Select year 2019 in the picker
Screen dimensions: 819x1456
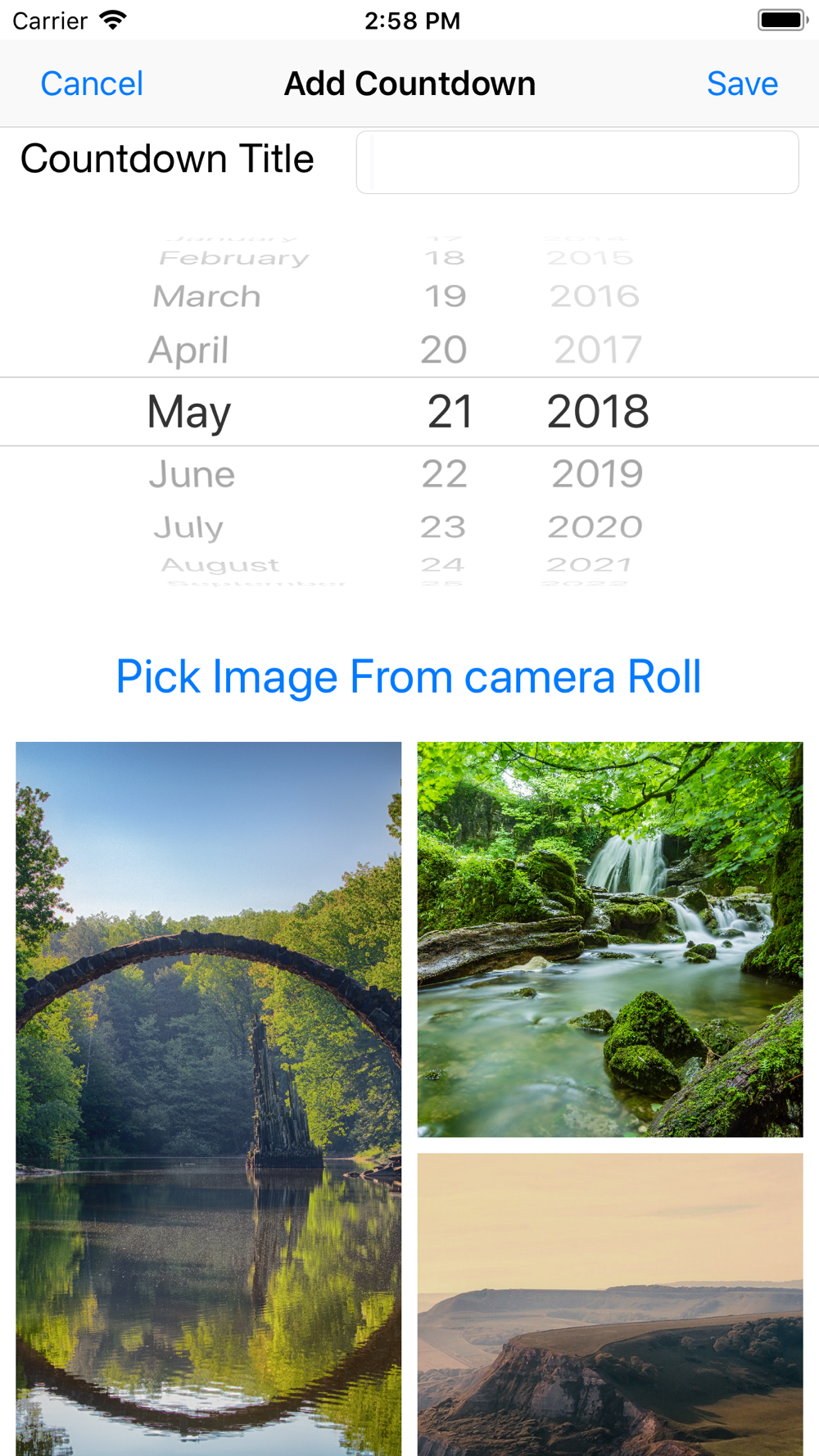(x=597, y=474)
